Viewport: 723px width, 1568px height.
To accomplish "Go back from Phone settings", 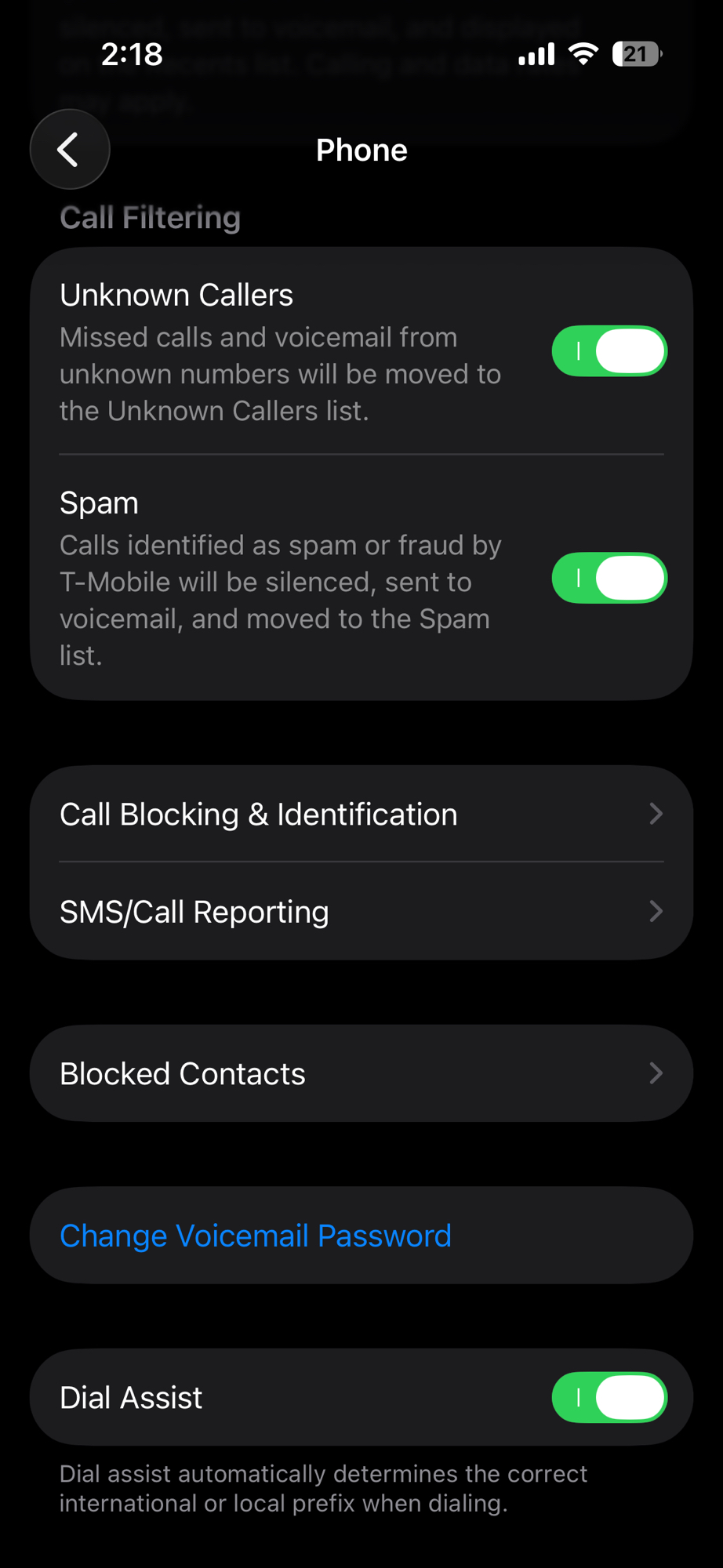I will pyautogui.click(x=70, y=149).
